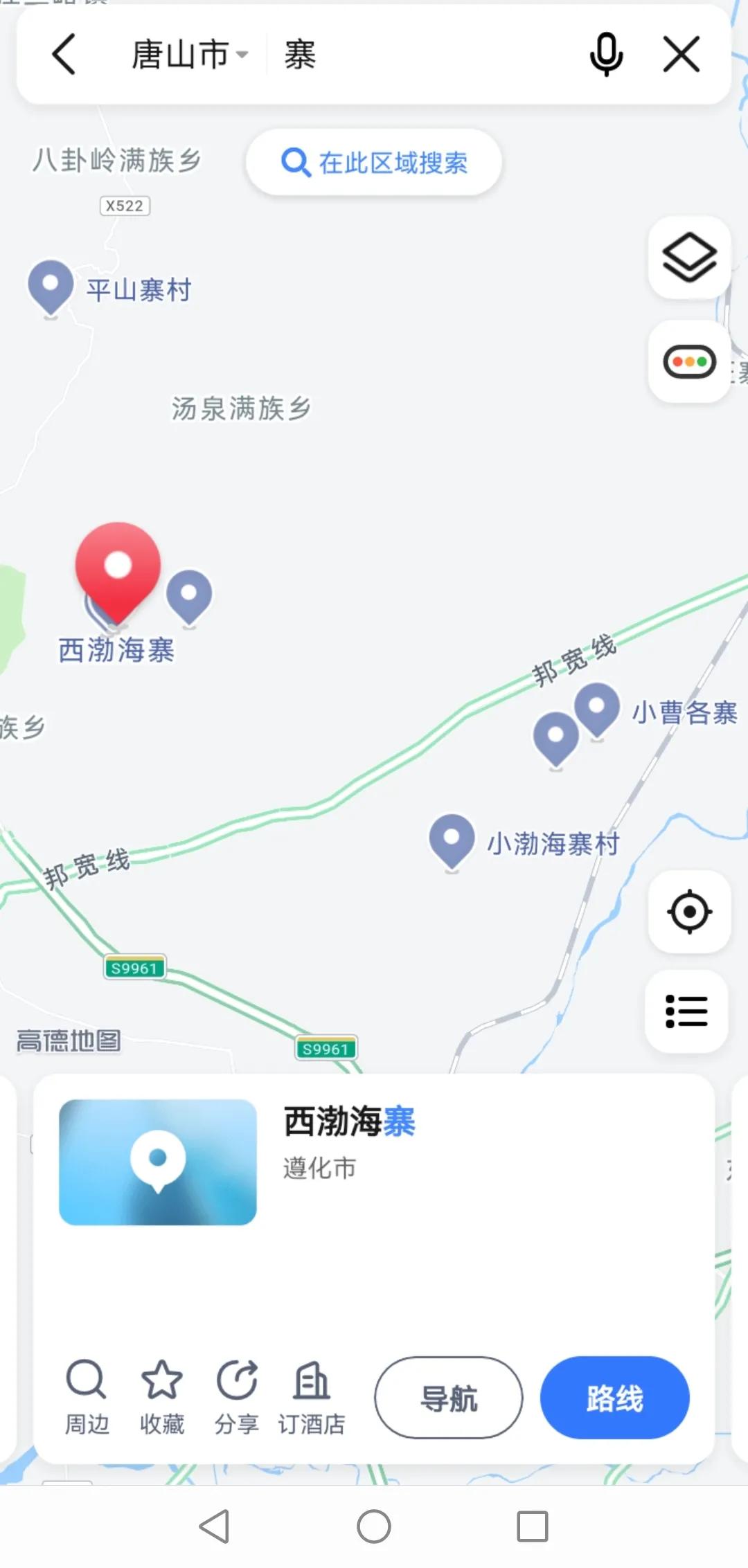This screenshot has width=748, height=1568.
Task: Center the map on my location
Action: (x=689, y=912)
